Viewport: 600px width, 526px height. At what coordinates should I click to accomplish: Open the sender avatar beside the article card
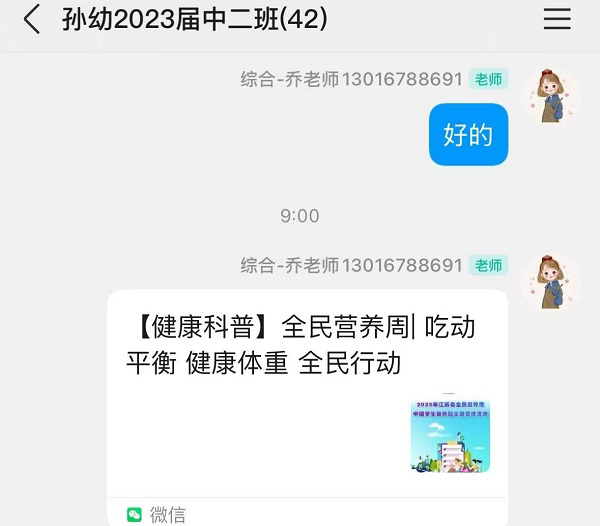click(x=551, y=283)
